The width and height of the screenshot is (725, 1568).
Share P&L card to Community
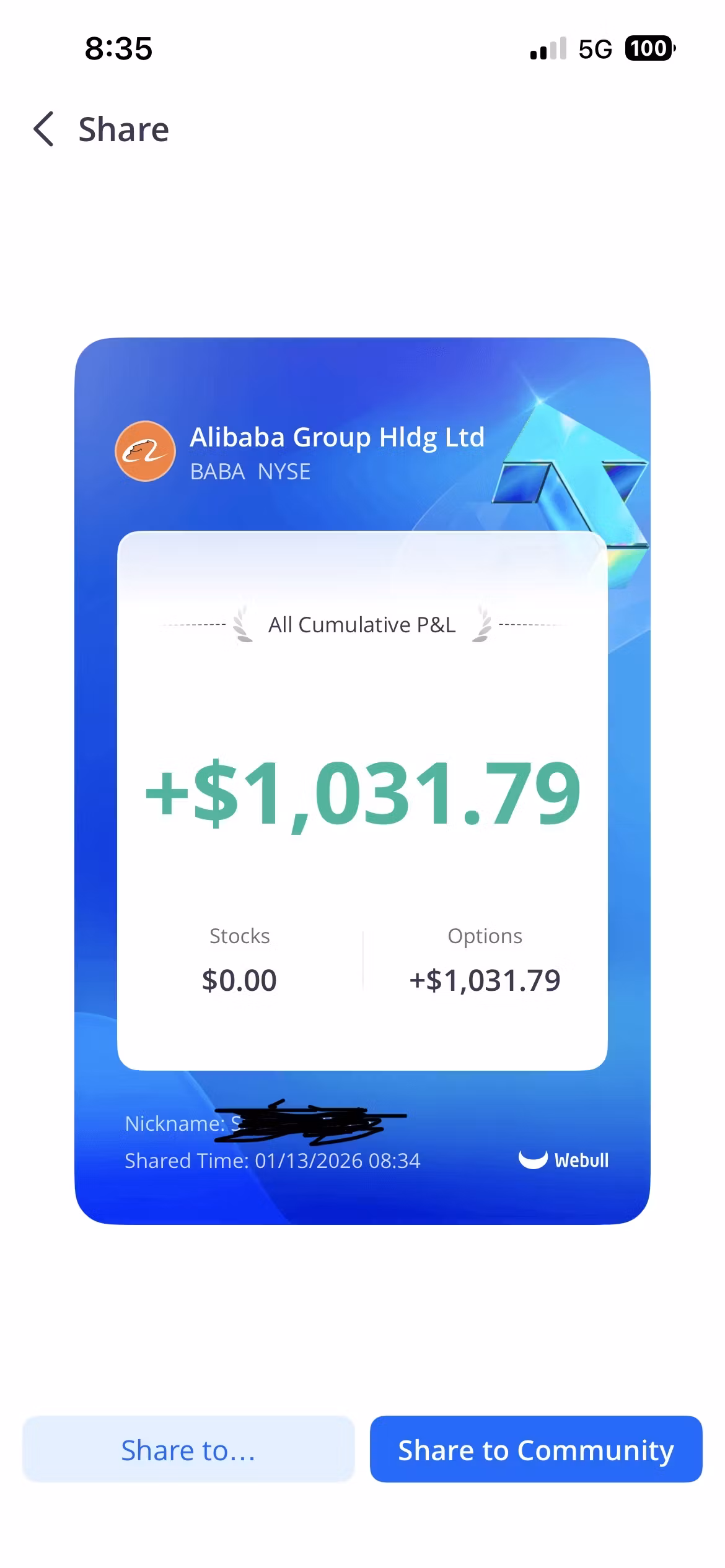point(536,1450)
